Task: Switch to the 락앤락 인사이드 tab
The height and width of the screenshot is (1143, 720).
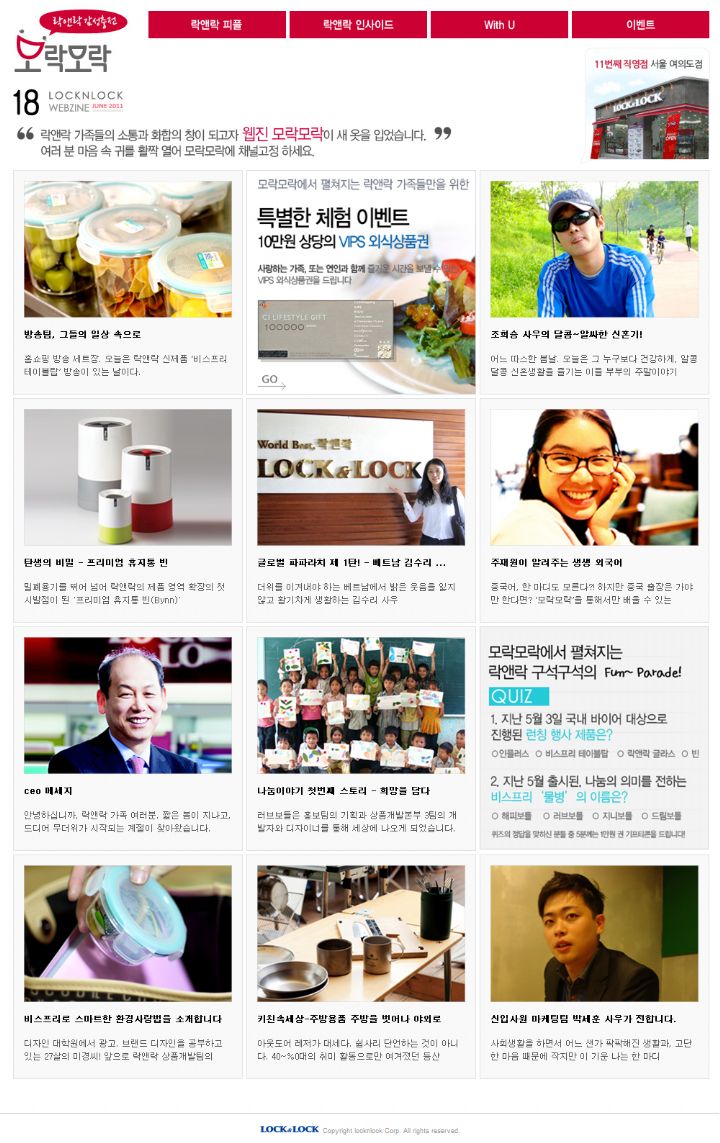Action: pyautogui.click(x=358, y=25)
